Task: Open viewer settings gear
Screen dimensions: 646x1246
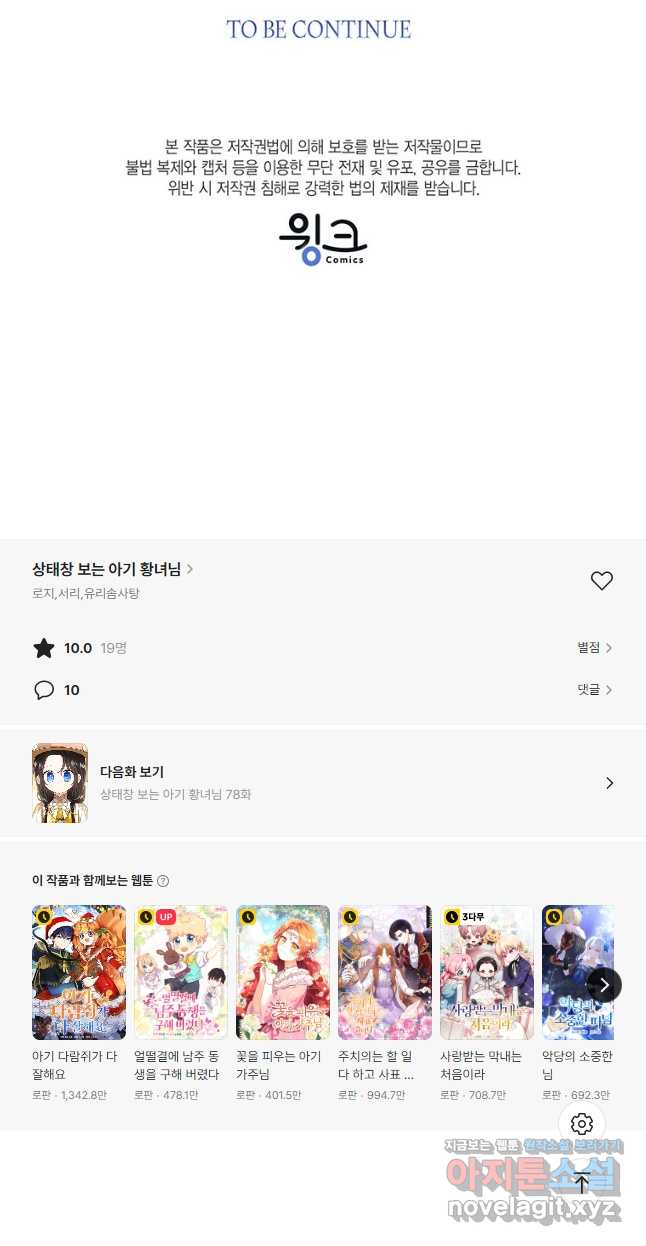Action: (x=582, y=1124)
